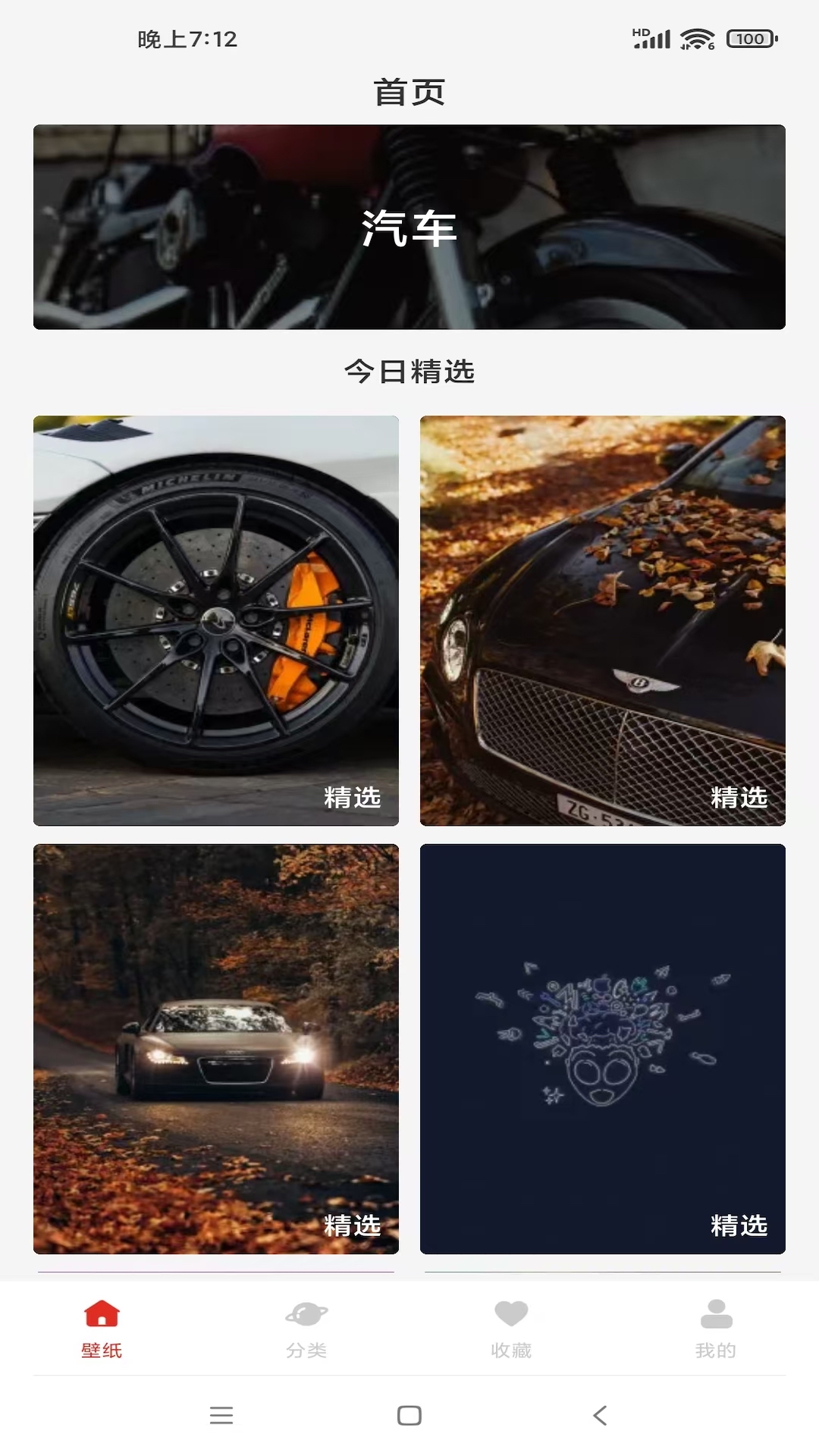Open the Bentley with autumn leaves wallpaper
819x1456 pixels.
click(x=603, y=620)
